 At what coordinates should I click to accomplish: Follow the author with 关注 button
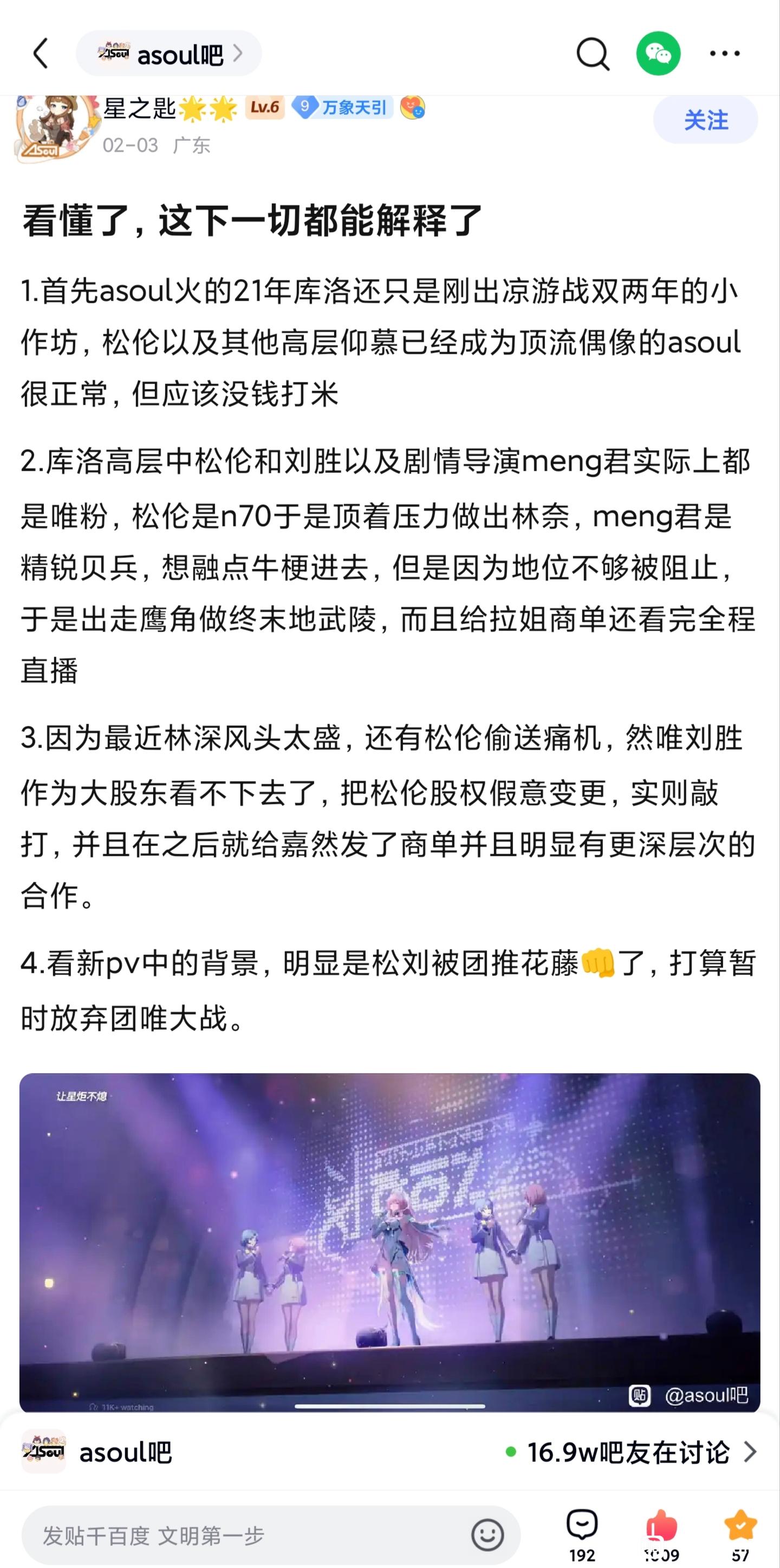tap(705, 120)
